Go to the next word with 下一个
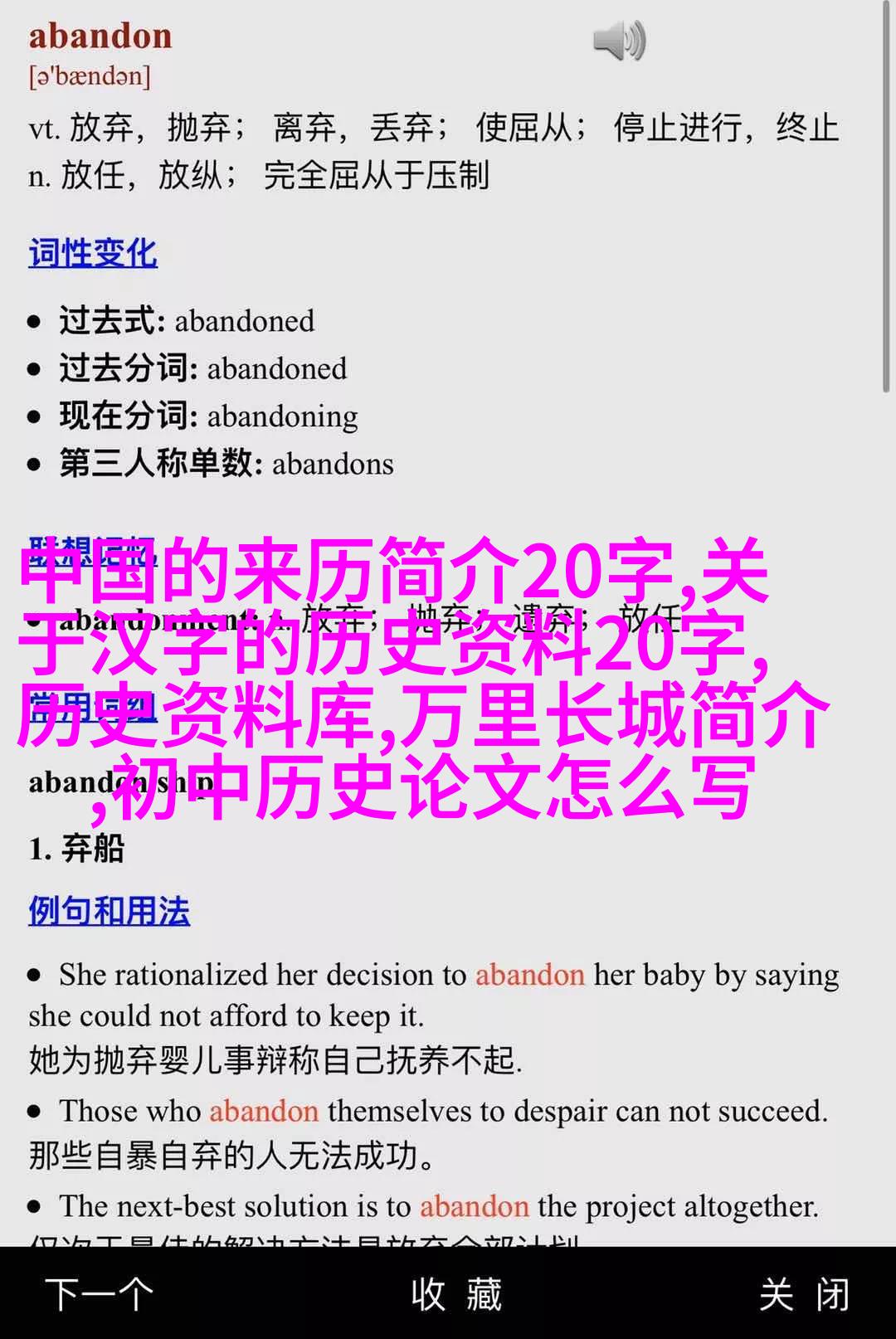This screenshot has height=1339, width=896. [100, 1294]
